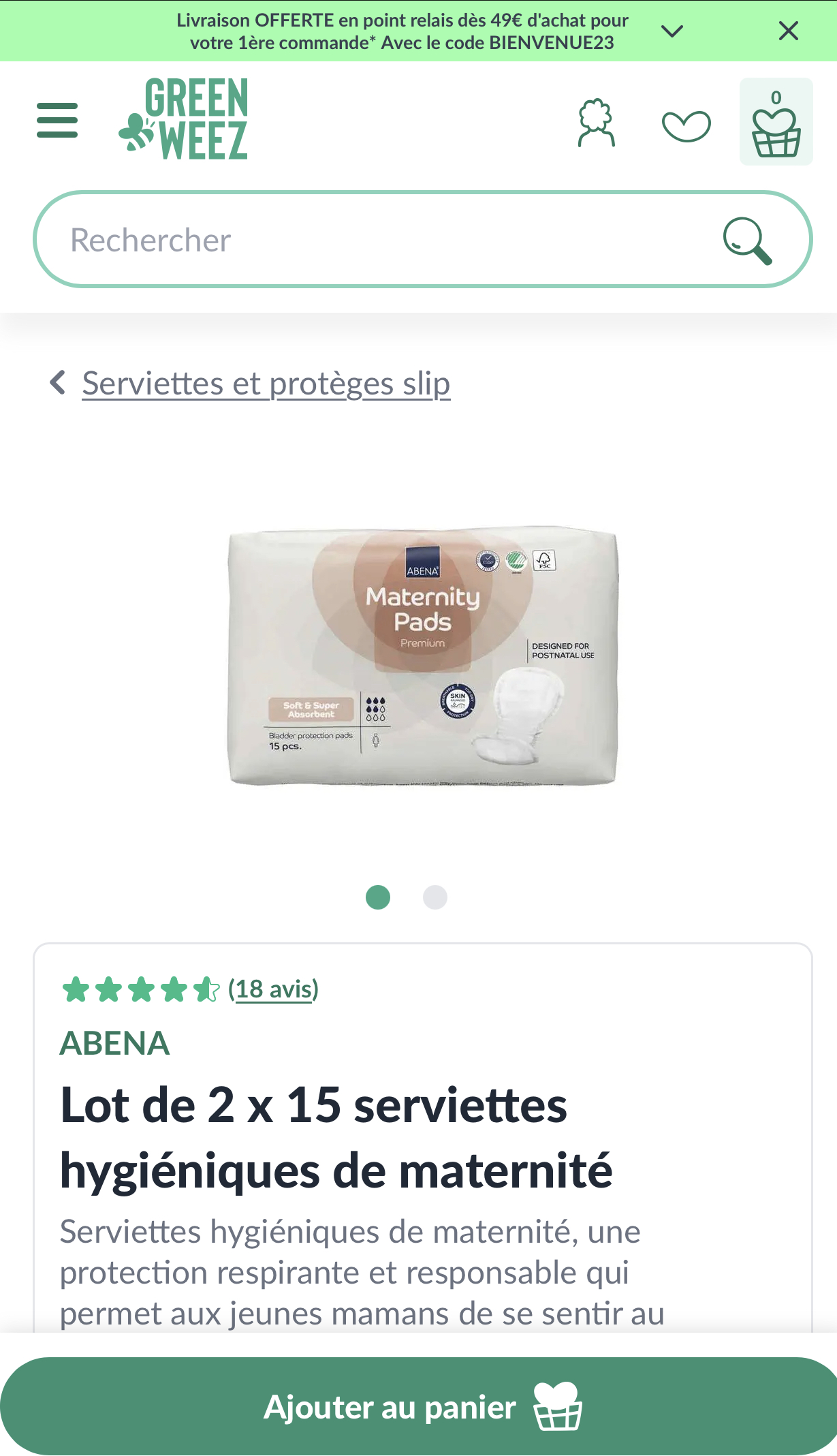Switch to the second product image dot
Viewport: 837px width, 1456px height.
coord(435,897)
